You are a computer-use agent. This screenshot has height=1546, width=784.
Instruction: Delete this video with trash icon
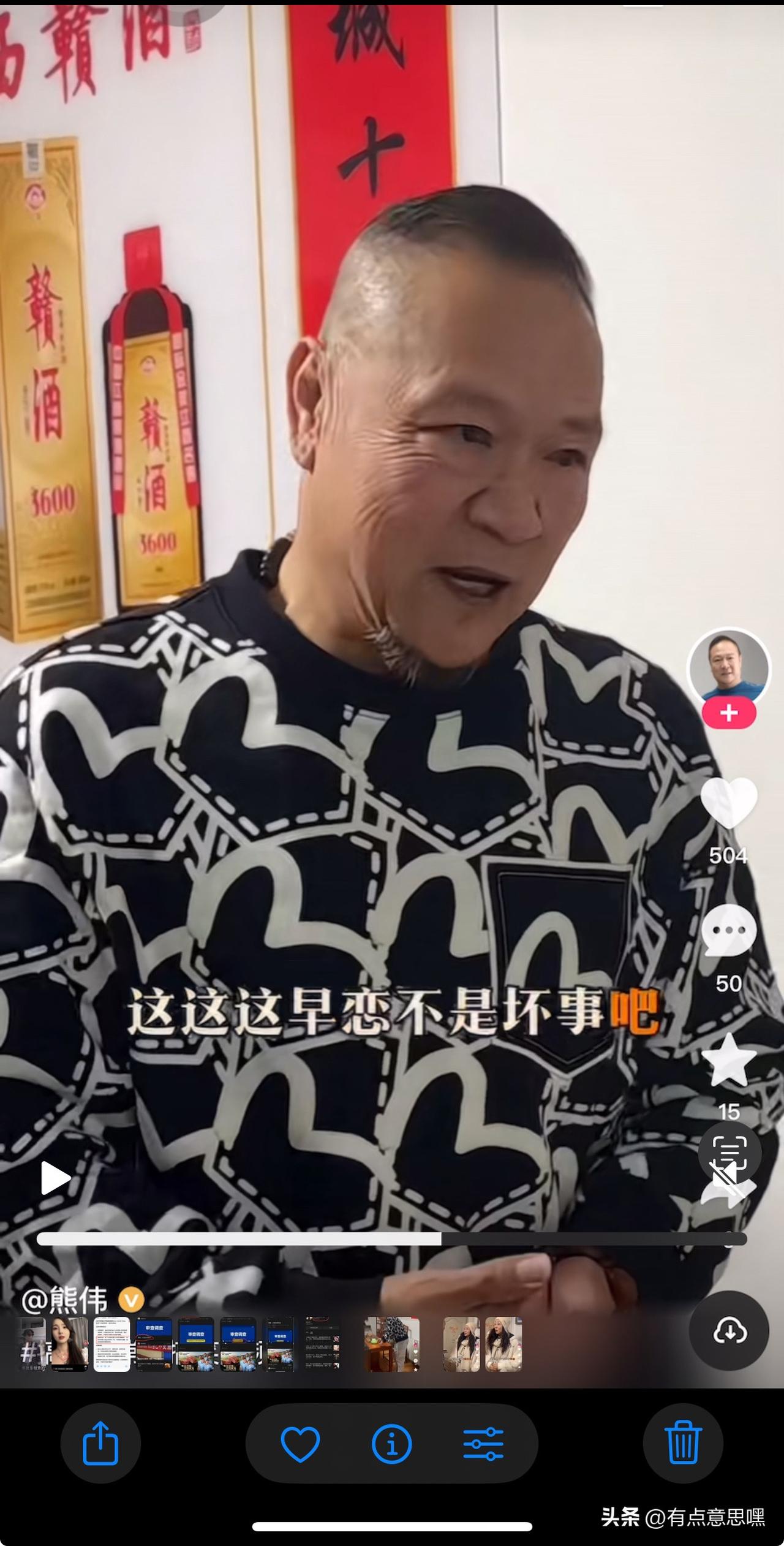(683, 1444)
